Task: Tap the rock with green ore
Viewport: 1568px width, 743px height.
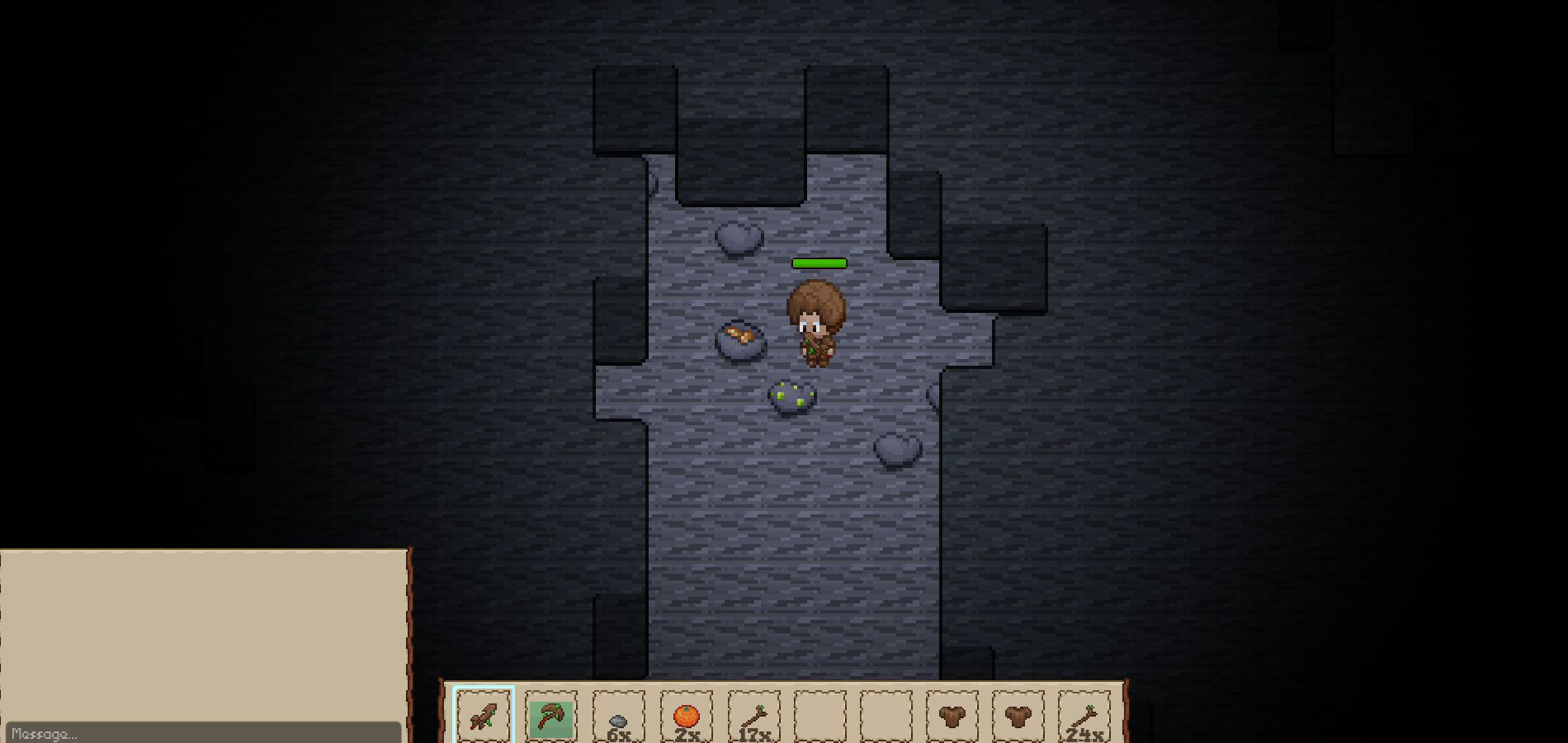Action: 792,398
